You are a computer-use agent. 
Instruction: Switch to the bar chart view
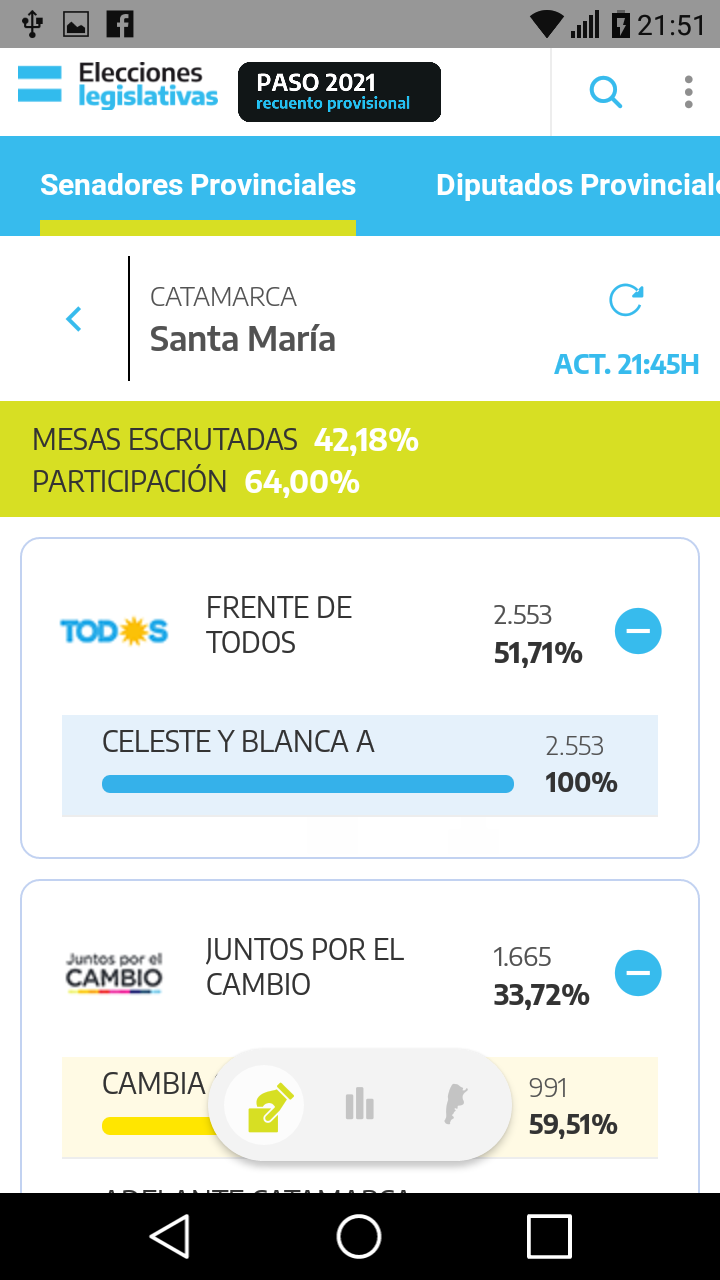tap(359, 1105)
